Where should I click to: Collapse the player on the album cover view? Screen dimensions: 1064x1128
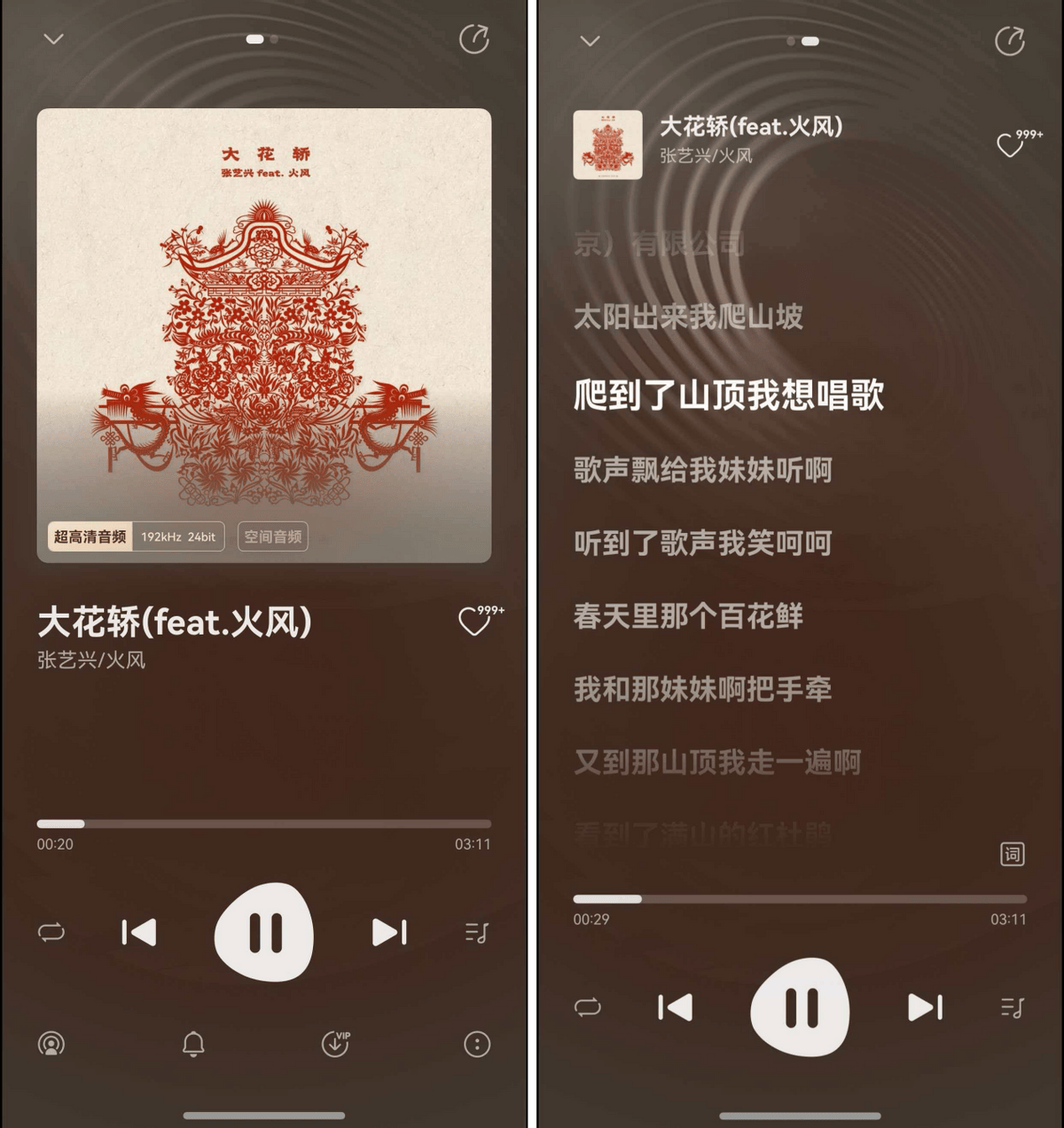pos(54,39)
